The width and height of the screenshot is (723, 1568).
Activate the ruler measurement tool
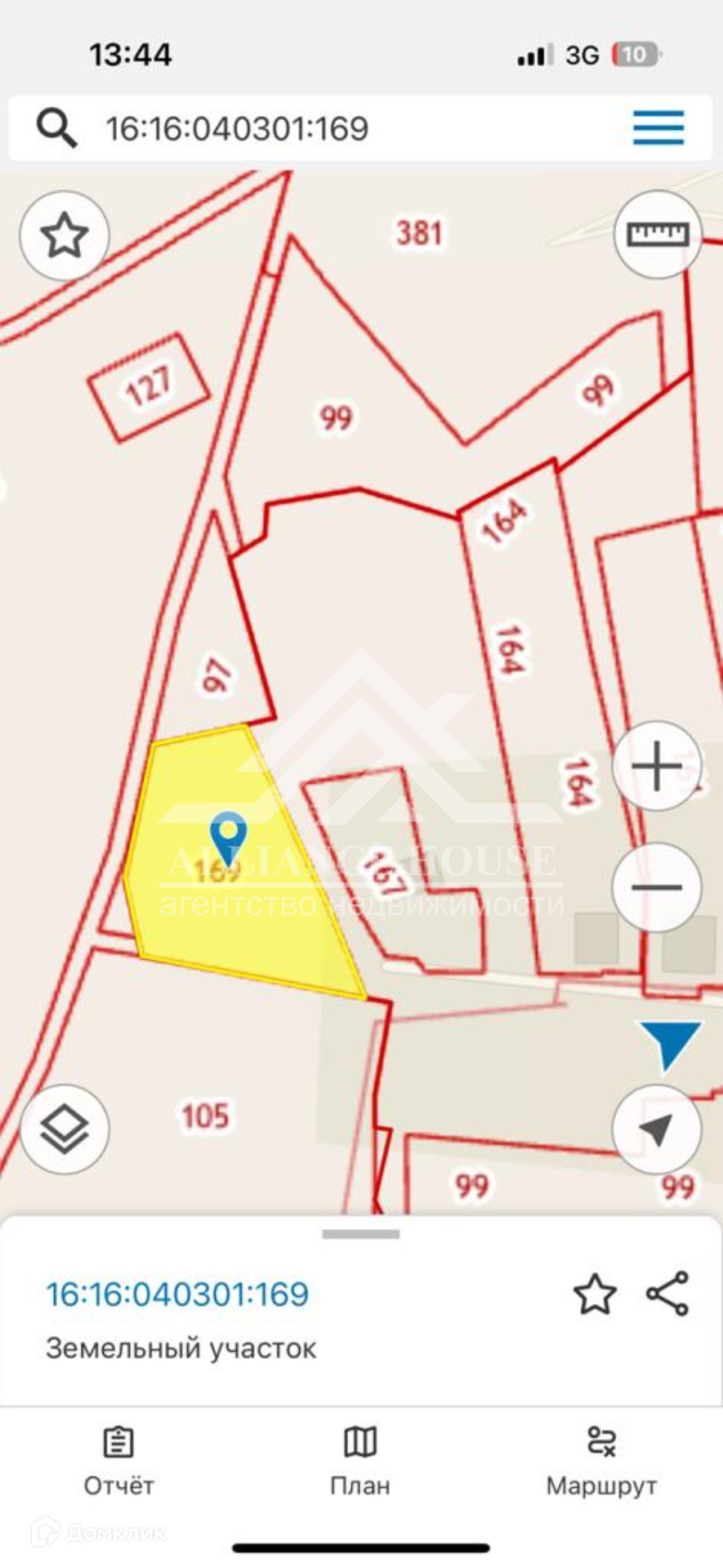pyautogui.click(x=657, y=235)
